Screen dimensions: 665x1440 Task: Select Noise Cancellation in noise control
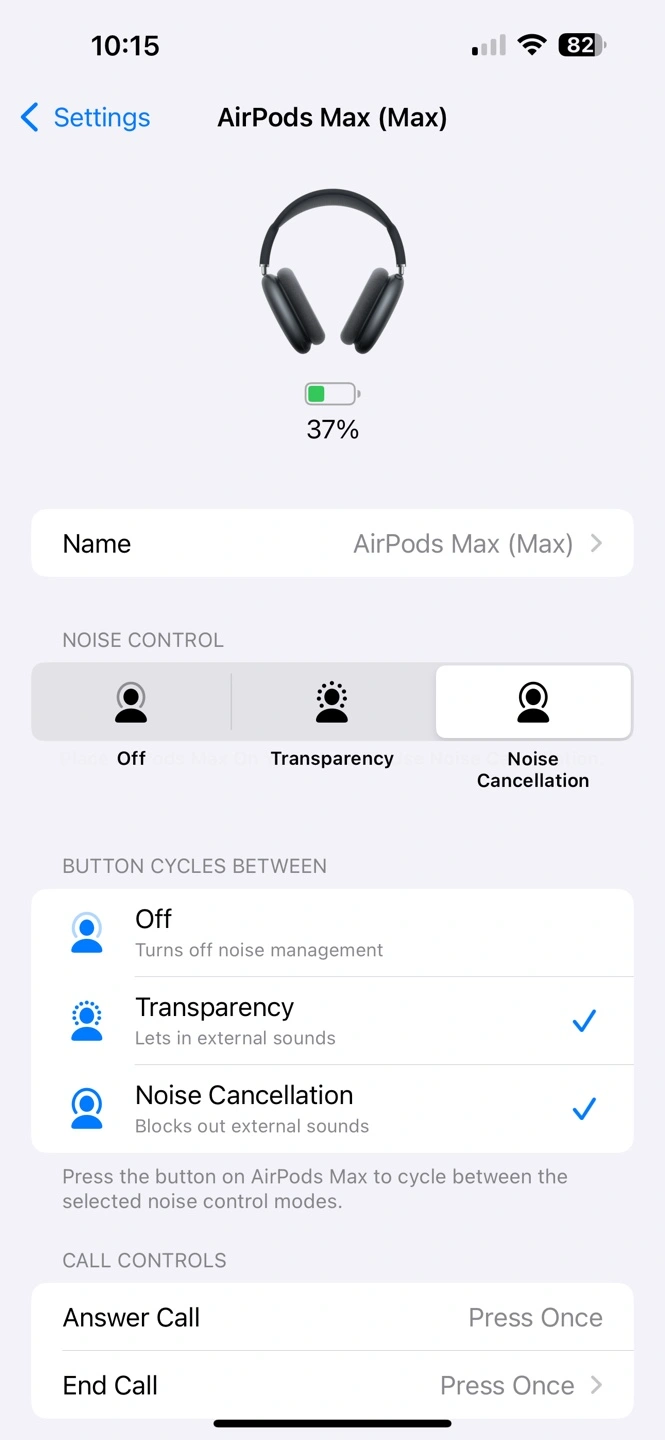533,703
